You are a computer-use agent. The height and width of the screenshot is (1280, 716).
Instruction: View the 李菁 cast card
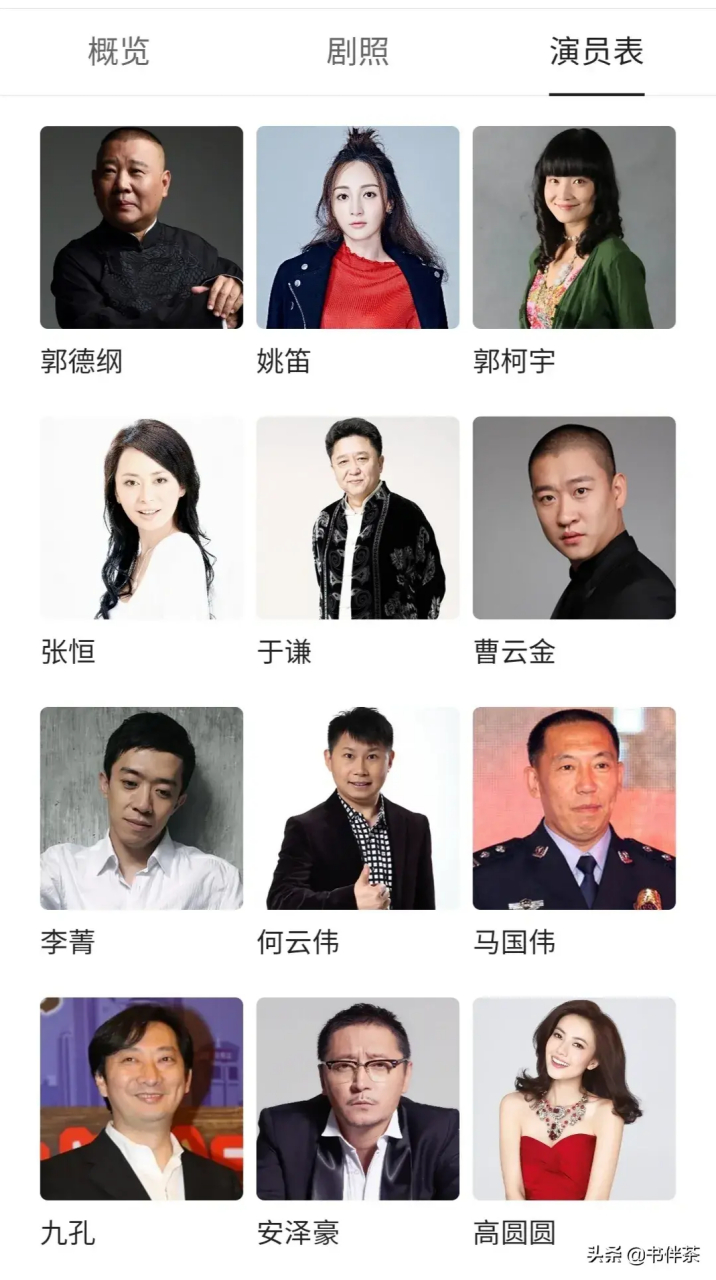(x=141, y=808)
